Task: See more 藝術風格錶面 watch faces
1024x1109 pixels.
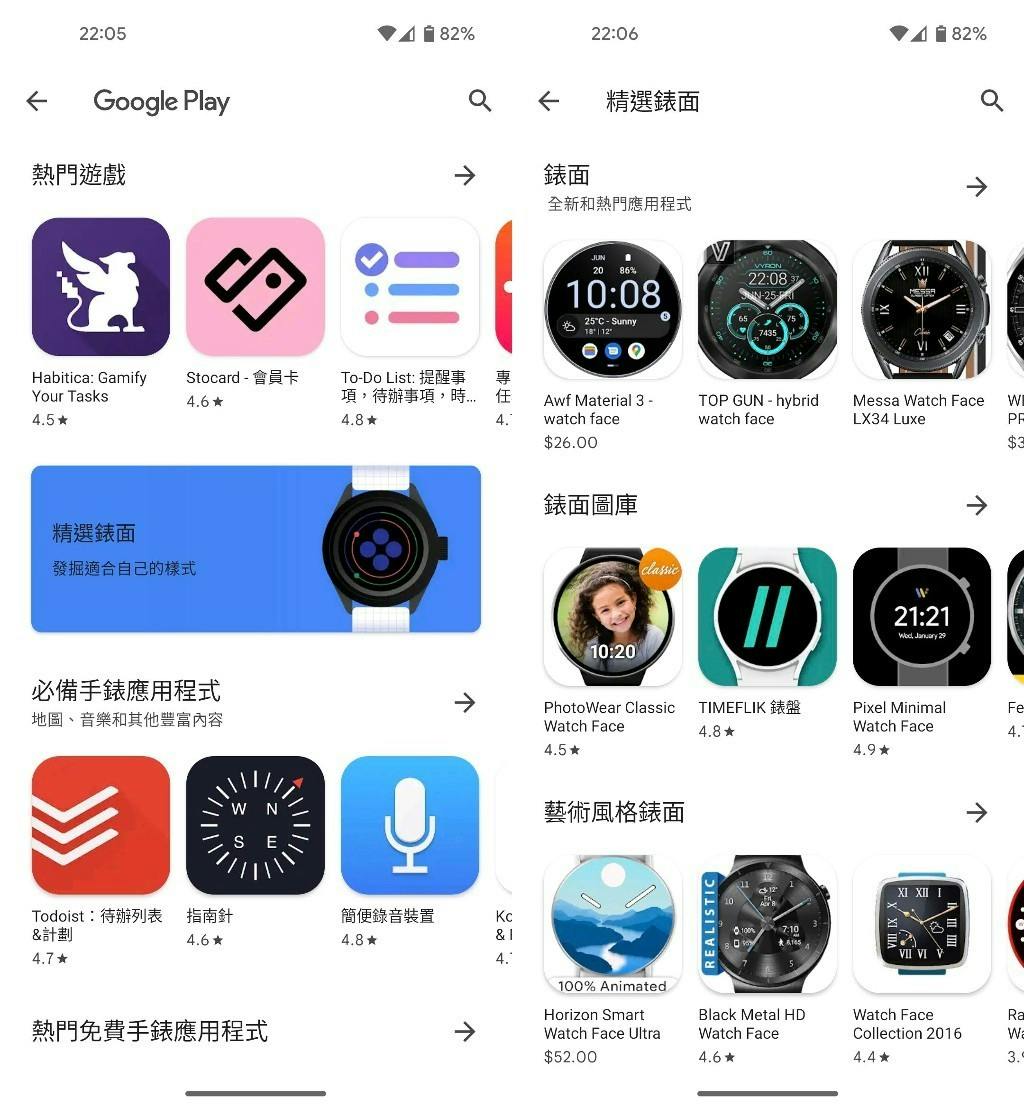Action: [x=977, y=813]
